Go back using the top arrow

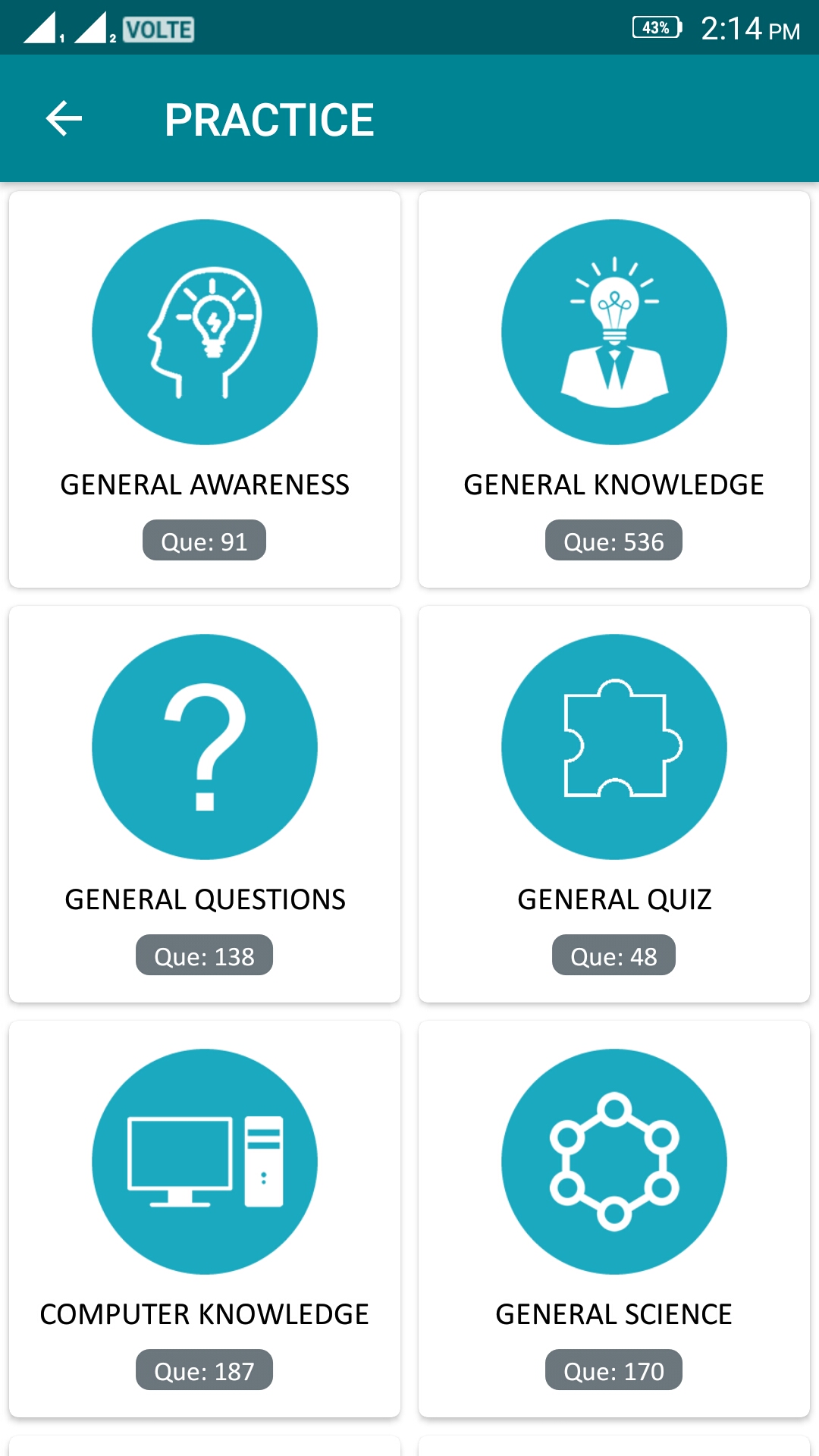(x=64, y=119)
